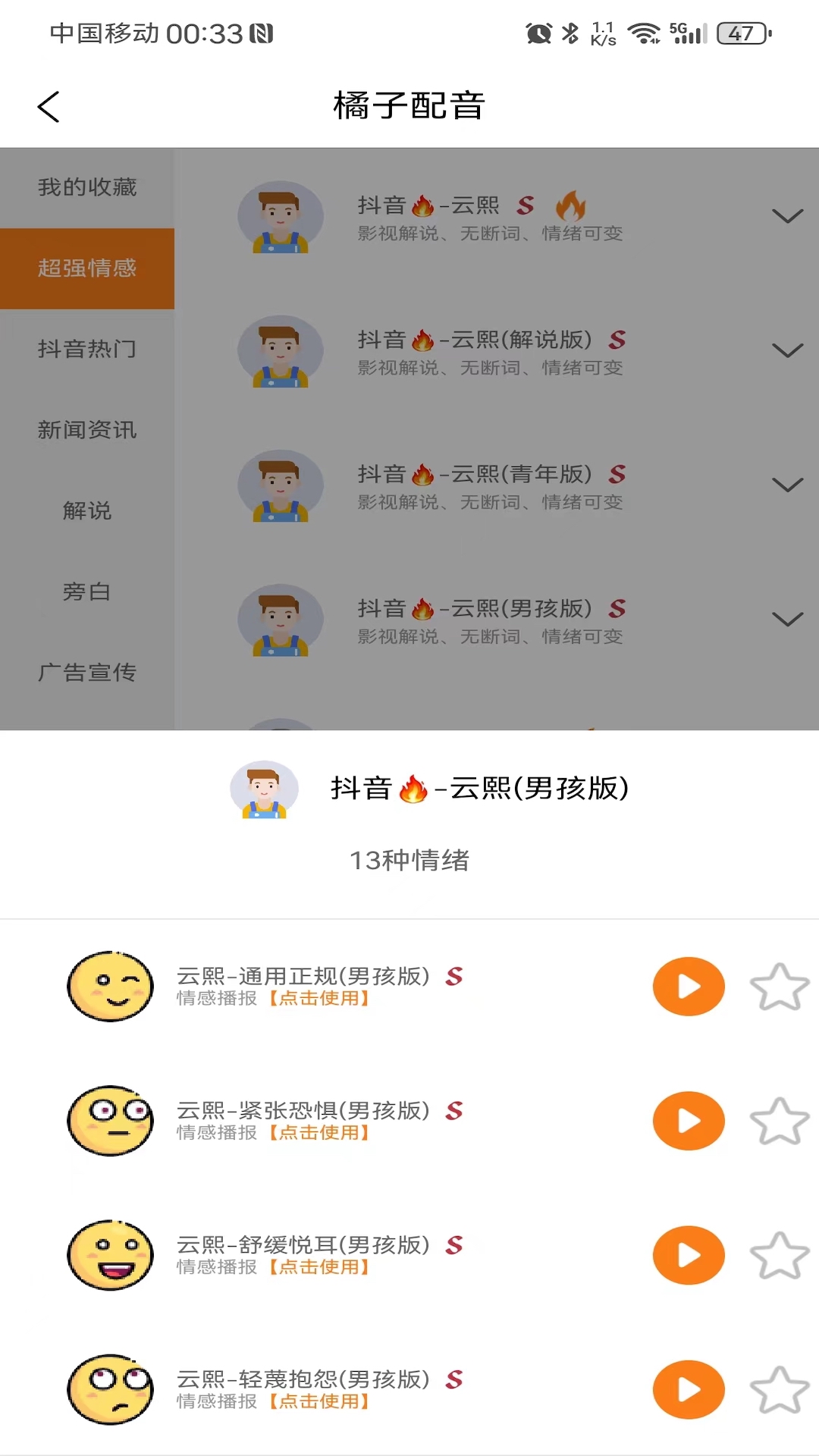
Task: Click the avatar next to 抖音-云熙(男孩版) title
Action: point(265,789)
